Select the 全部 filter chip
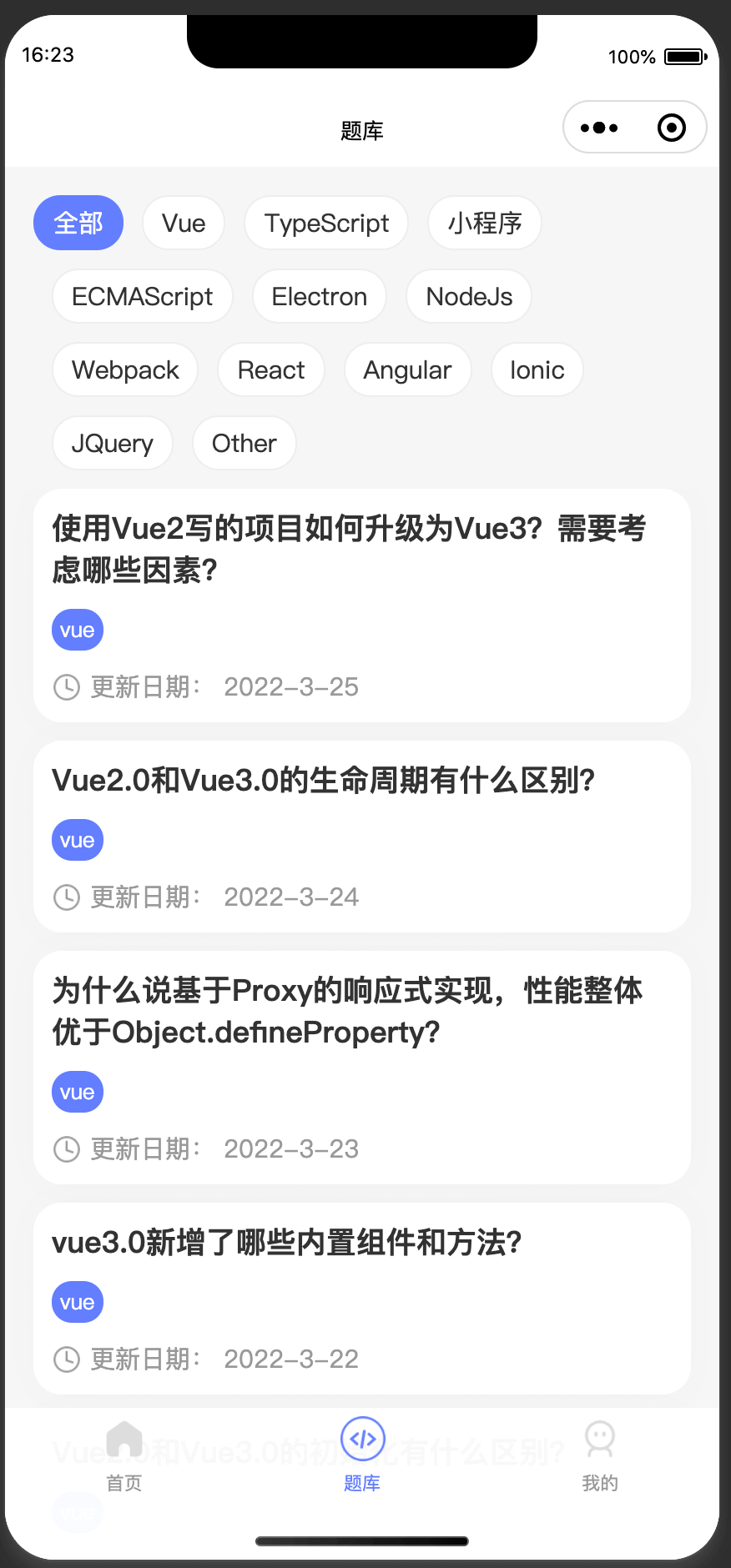The height and width of the screenshot is (1568, 731). pos(78,223)
